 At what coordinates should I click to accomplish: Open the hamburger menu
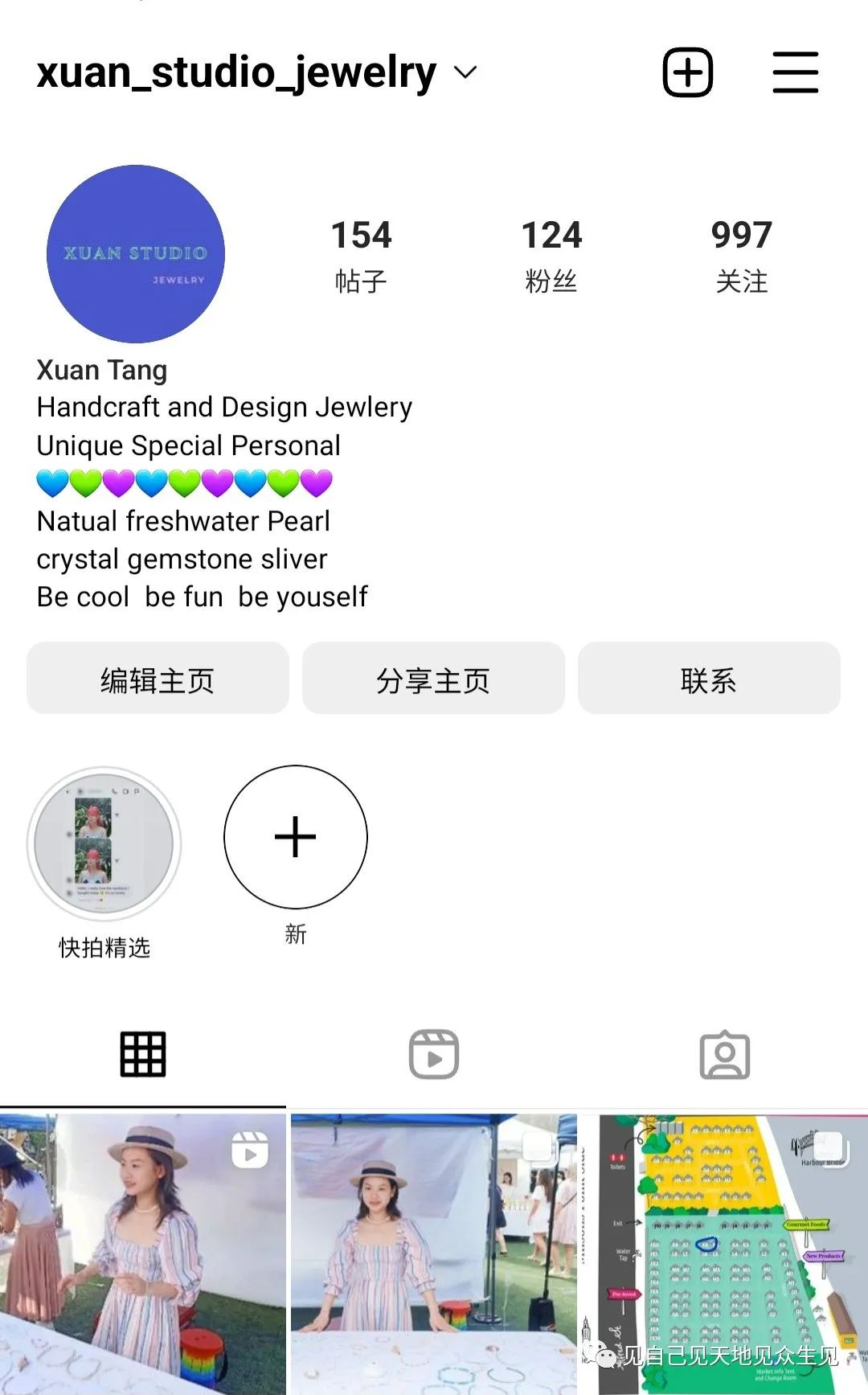795,72
